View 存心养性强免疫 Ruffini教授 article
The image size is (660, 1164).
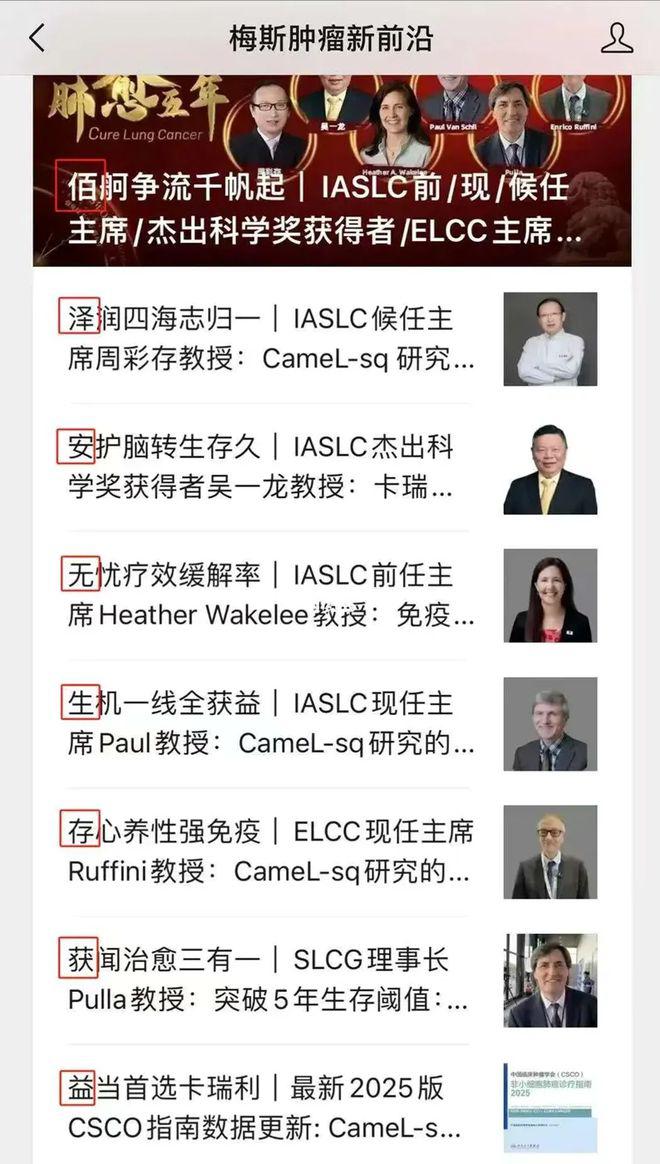270,851
